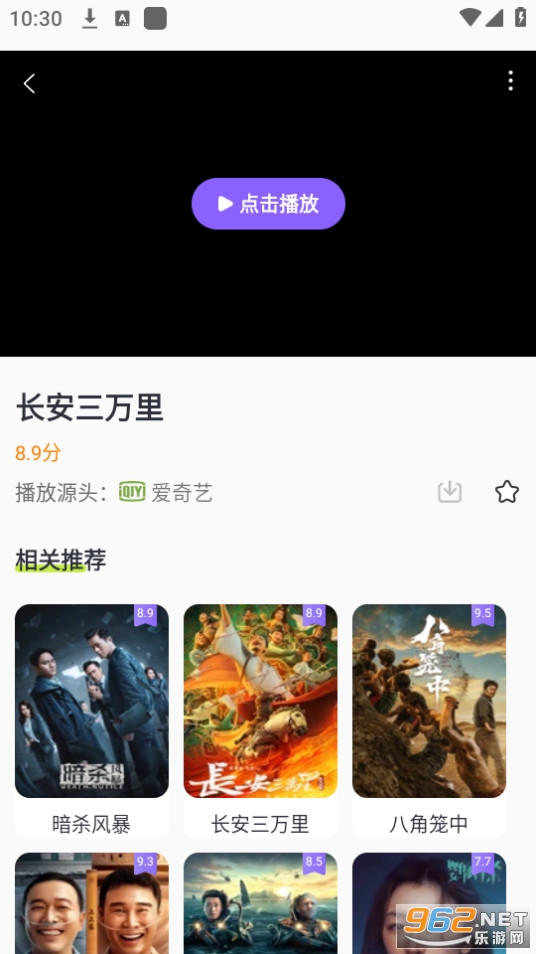
Task: Open the 长安三万里 recommendation card
Action: [x=260, y=721]
